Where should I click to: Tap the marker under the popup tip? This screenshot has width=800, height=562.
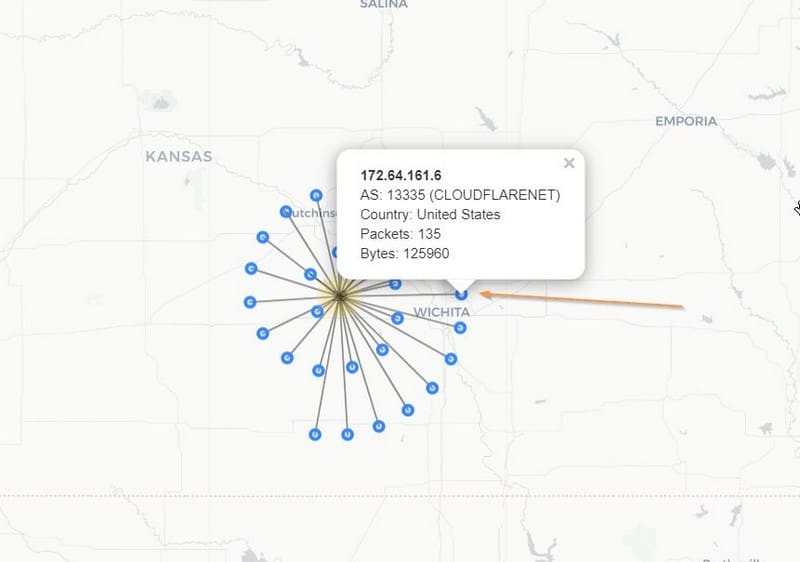[461, 294]
